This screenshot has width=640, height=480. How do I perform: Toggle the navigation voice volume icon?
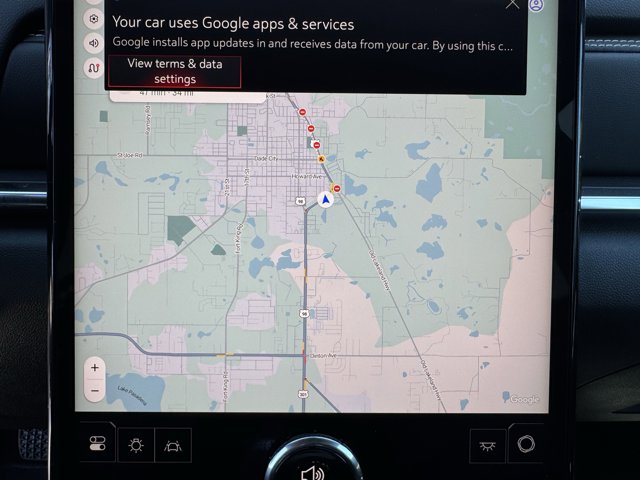point(94,43)
